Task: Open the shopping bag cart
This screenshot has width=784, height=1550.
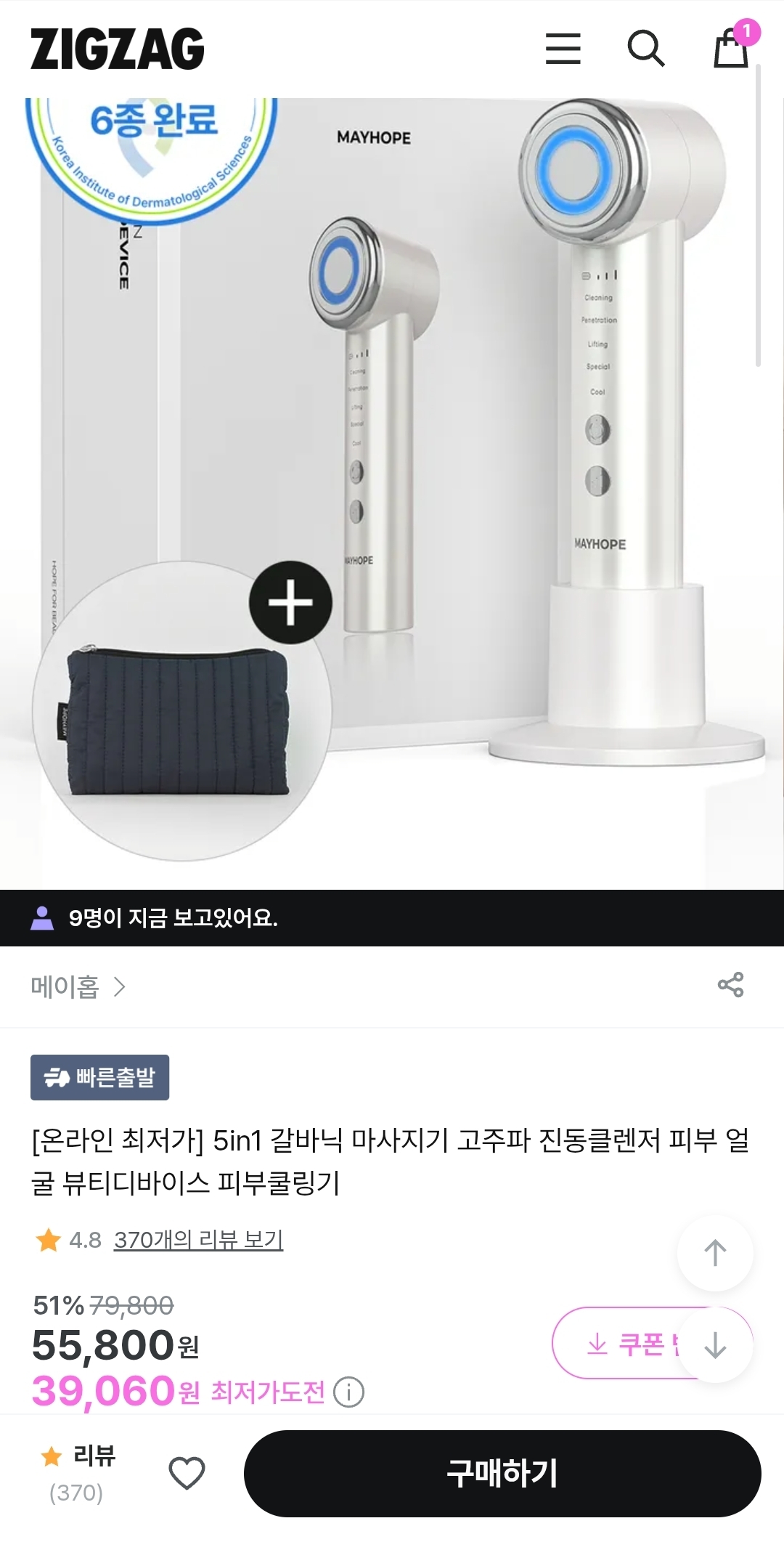Action: click(732, 48)
